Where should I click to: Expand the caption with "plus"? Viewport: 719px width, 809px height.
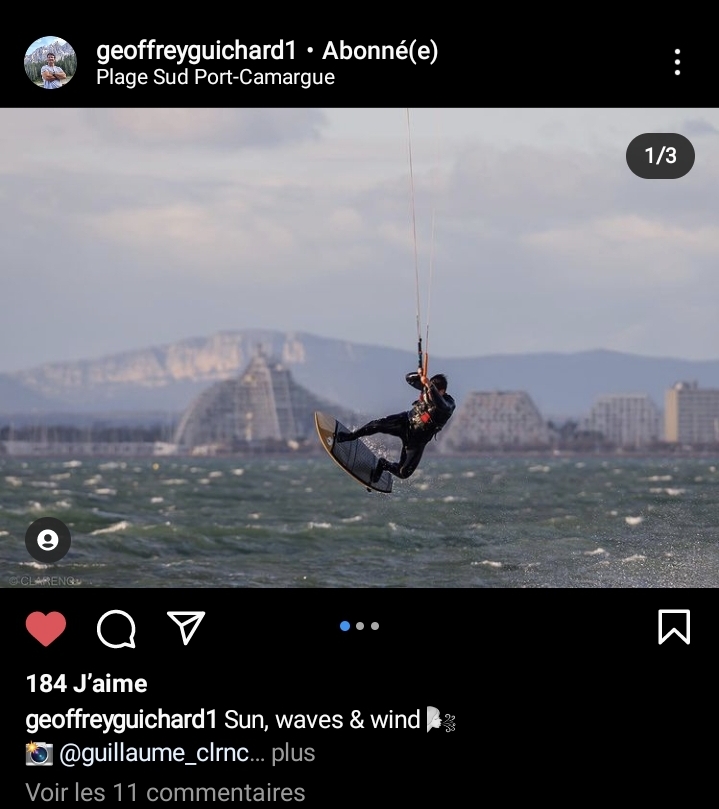[x=293, y=752]
